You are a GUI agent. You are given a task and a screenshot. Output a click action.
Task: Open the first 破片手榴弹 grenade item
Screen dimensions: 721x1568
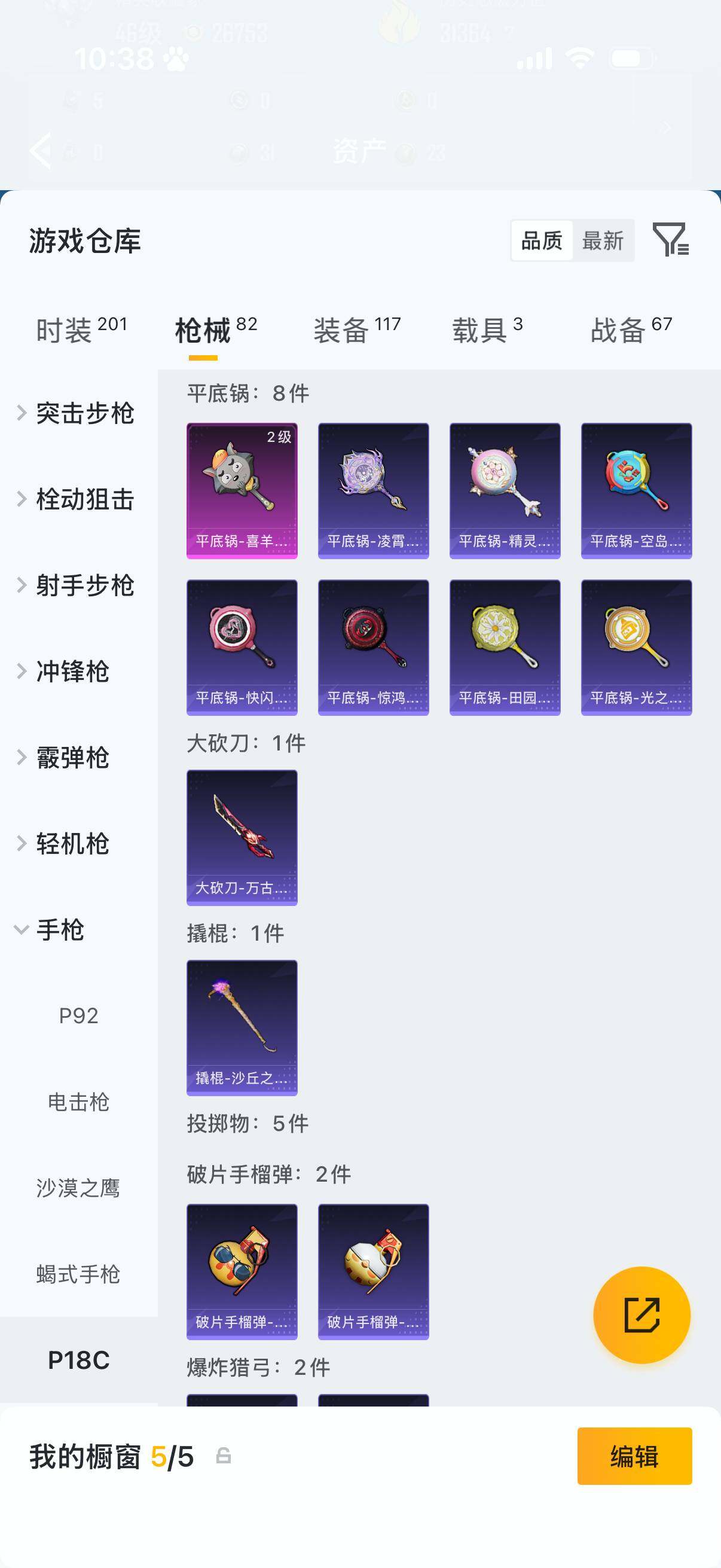pos(242,1274)
